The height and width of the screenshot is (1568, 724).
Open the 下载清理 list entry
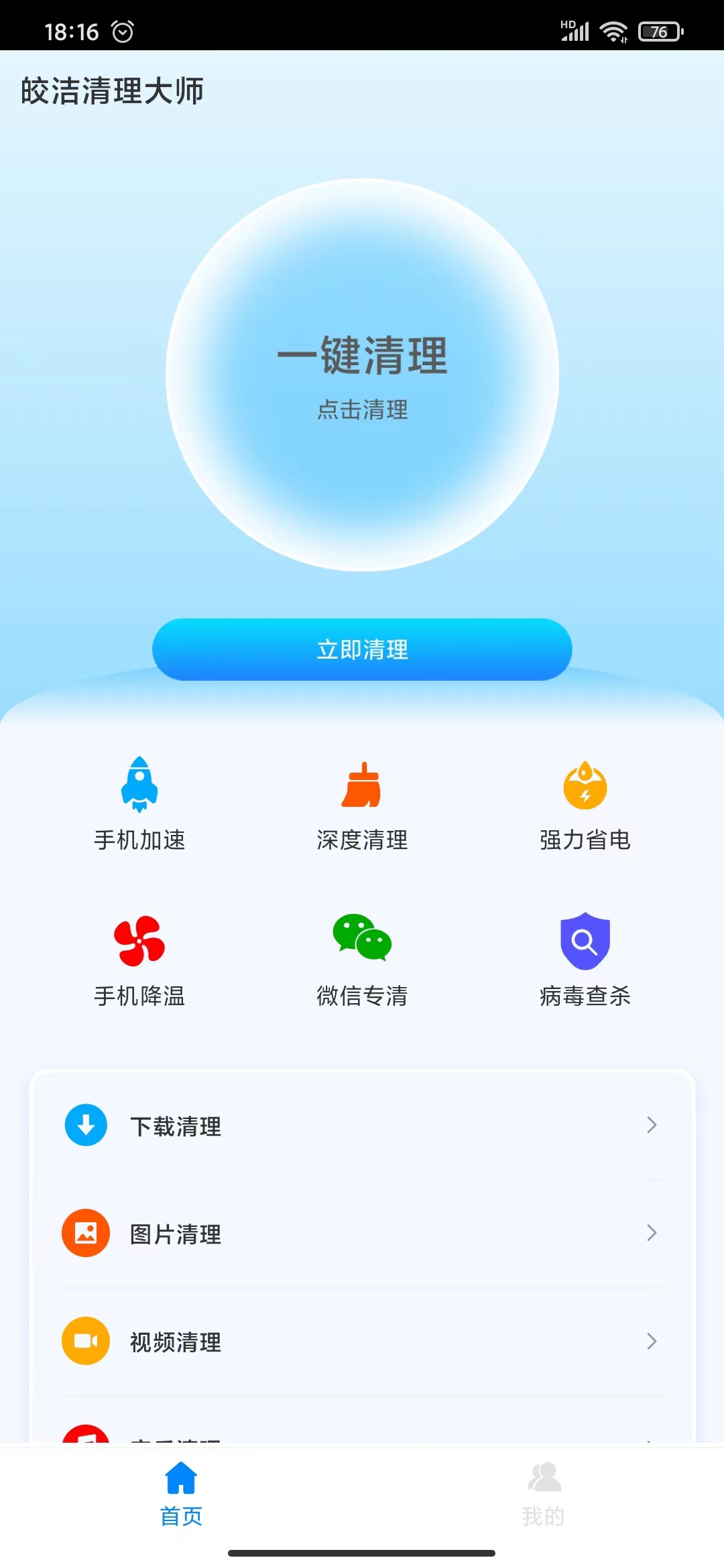pos(362,1125)
